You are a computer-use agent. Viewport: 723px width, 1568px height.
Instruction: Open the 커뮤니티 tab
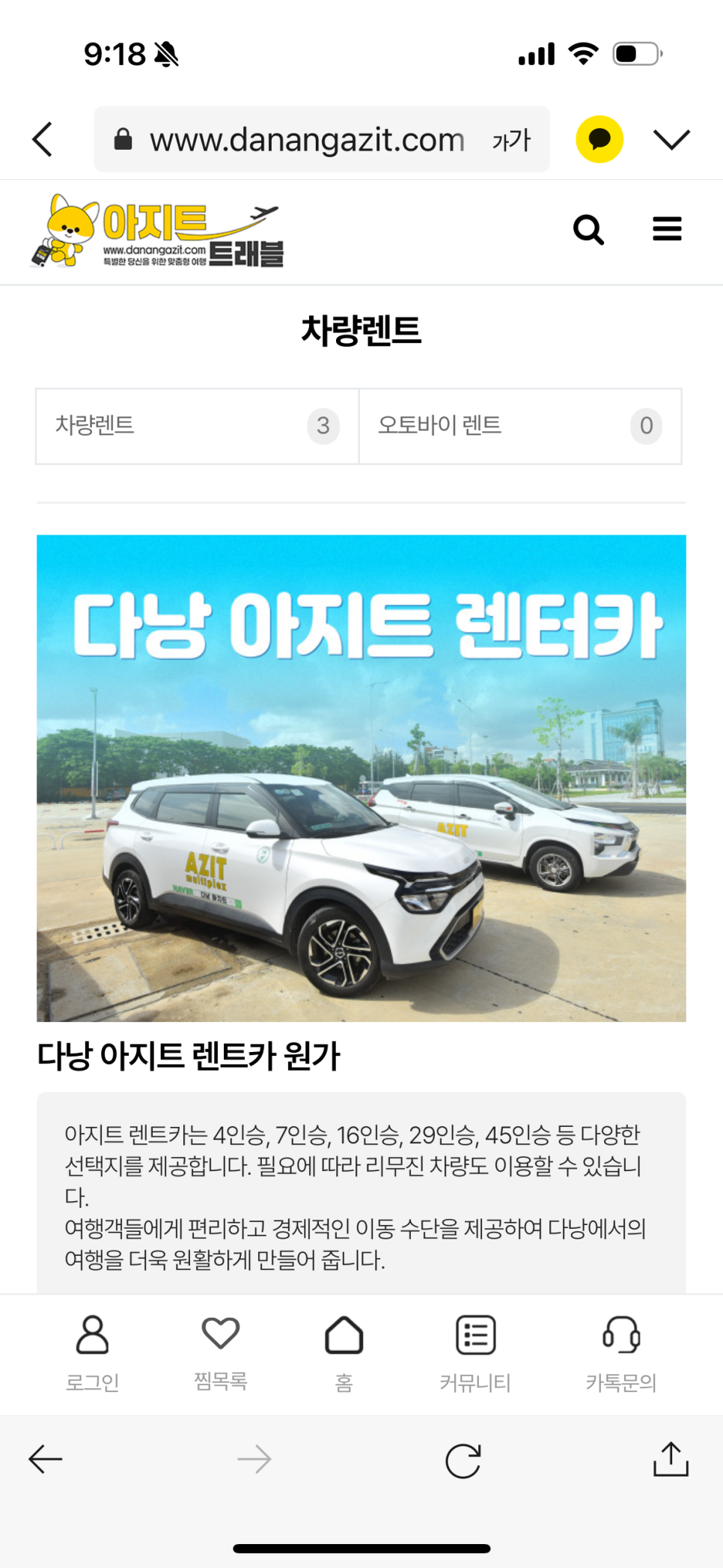click(x=475, y=1353)
